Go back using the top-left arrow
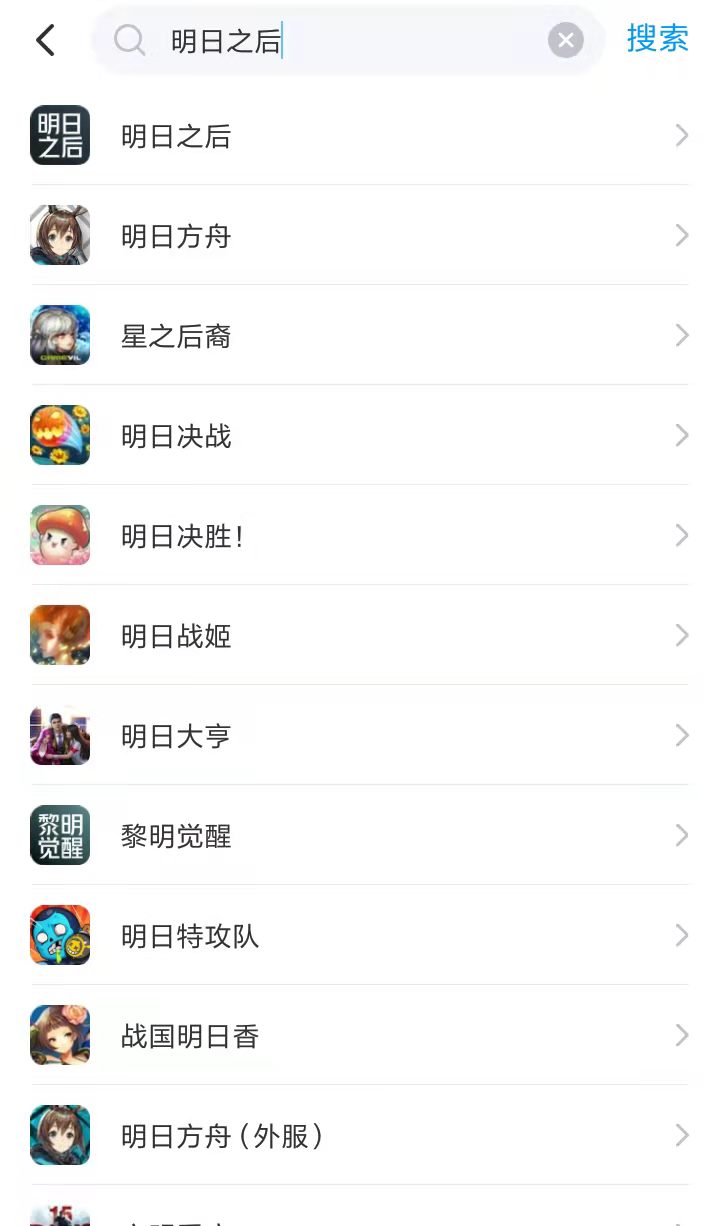 (x=45, y=41)
